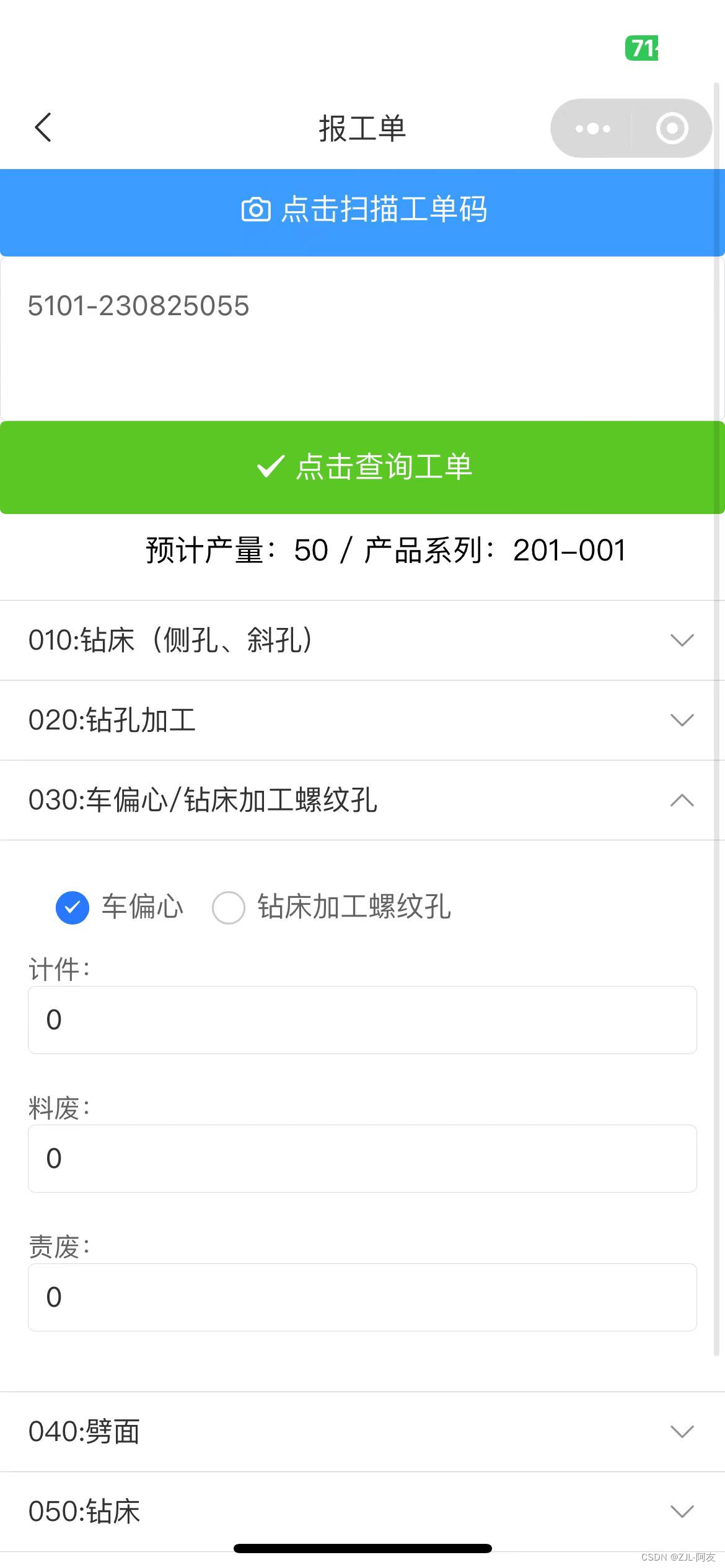Click the capsule circle button top right
This screenshot has height=1568, width=725.
point(670,128)
